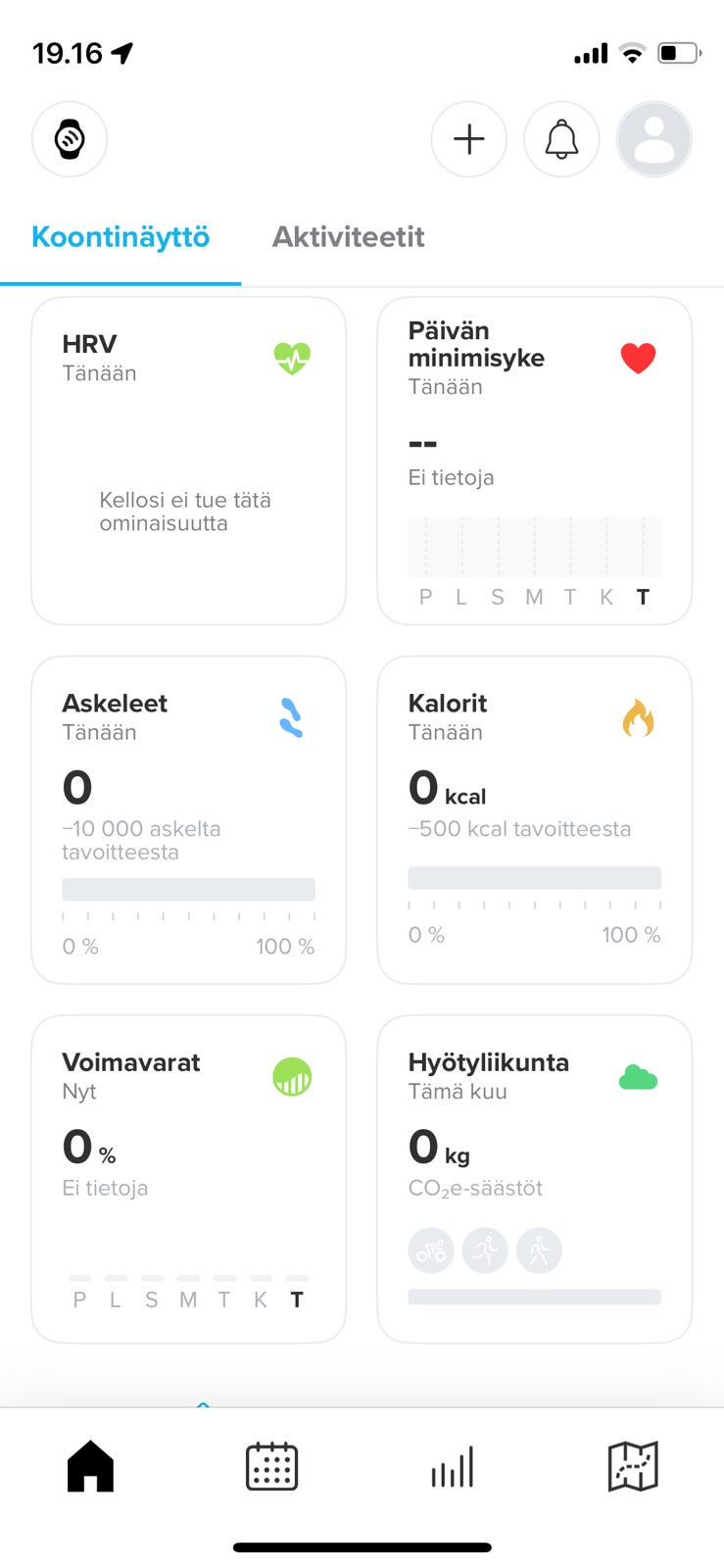Select the Koontinäyttö tab

click(121, 236)
